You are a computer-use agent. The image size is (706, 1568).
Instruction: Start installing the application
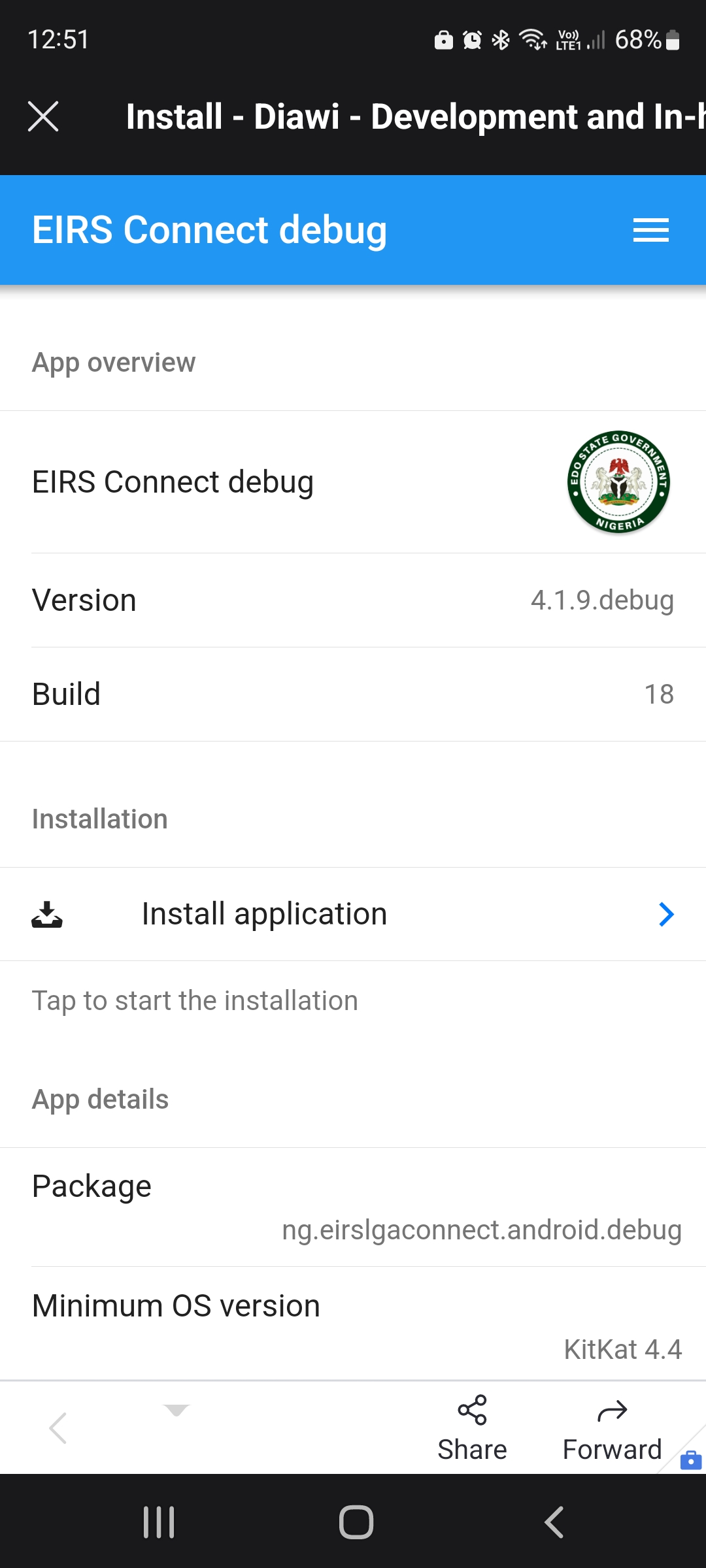click(x=353, y=914)
